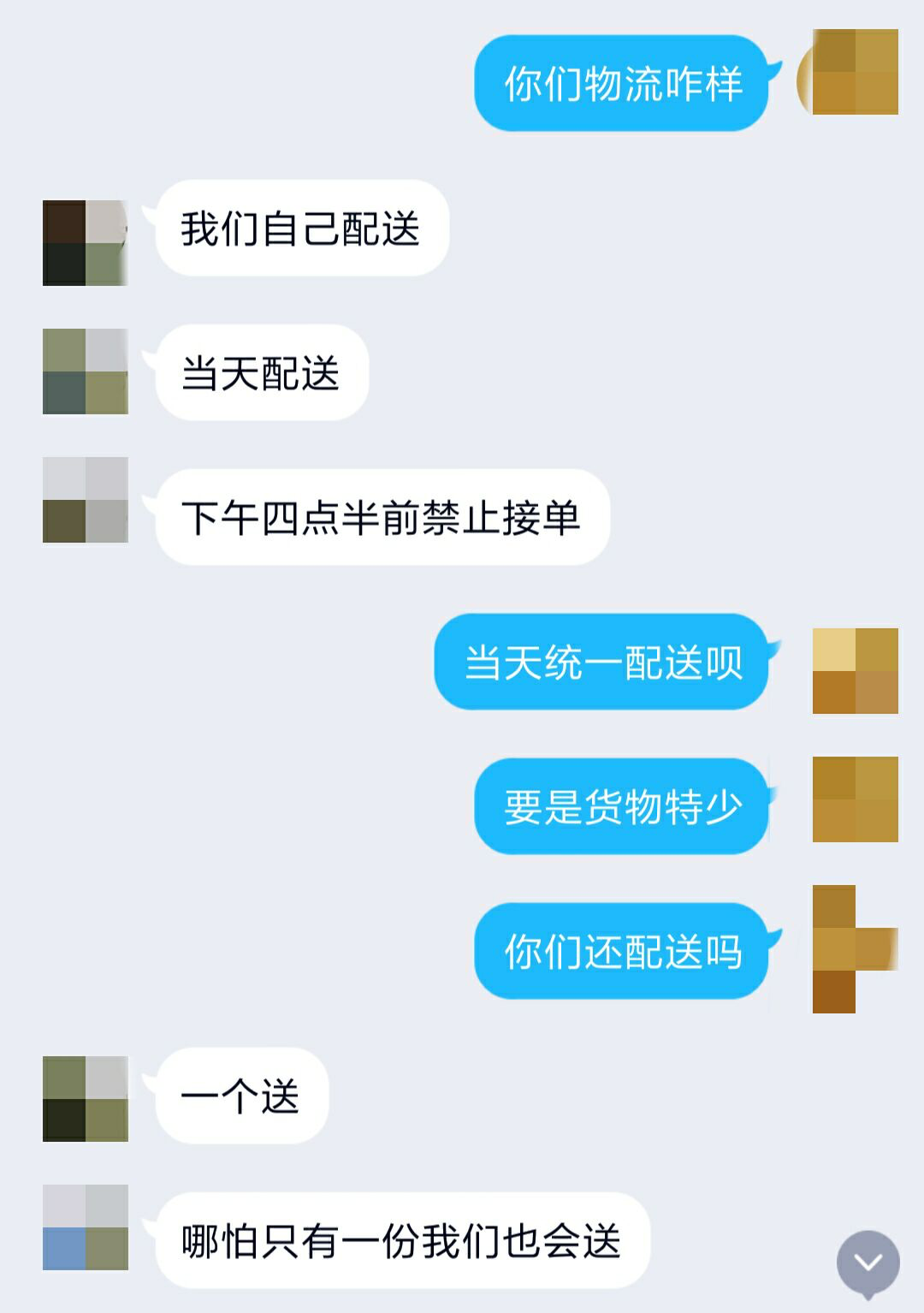View profile from avatar by "当天统一配送呗"
Image resolution: width=924 pixels, height=1313 pixels.
coord(855,671)
